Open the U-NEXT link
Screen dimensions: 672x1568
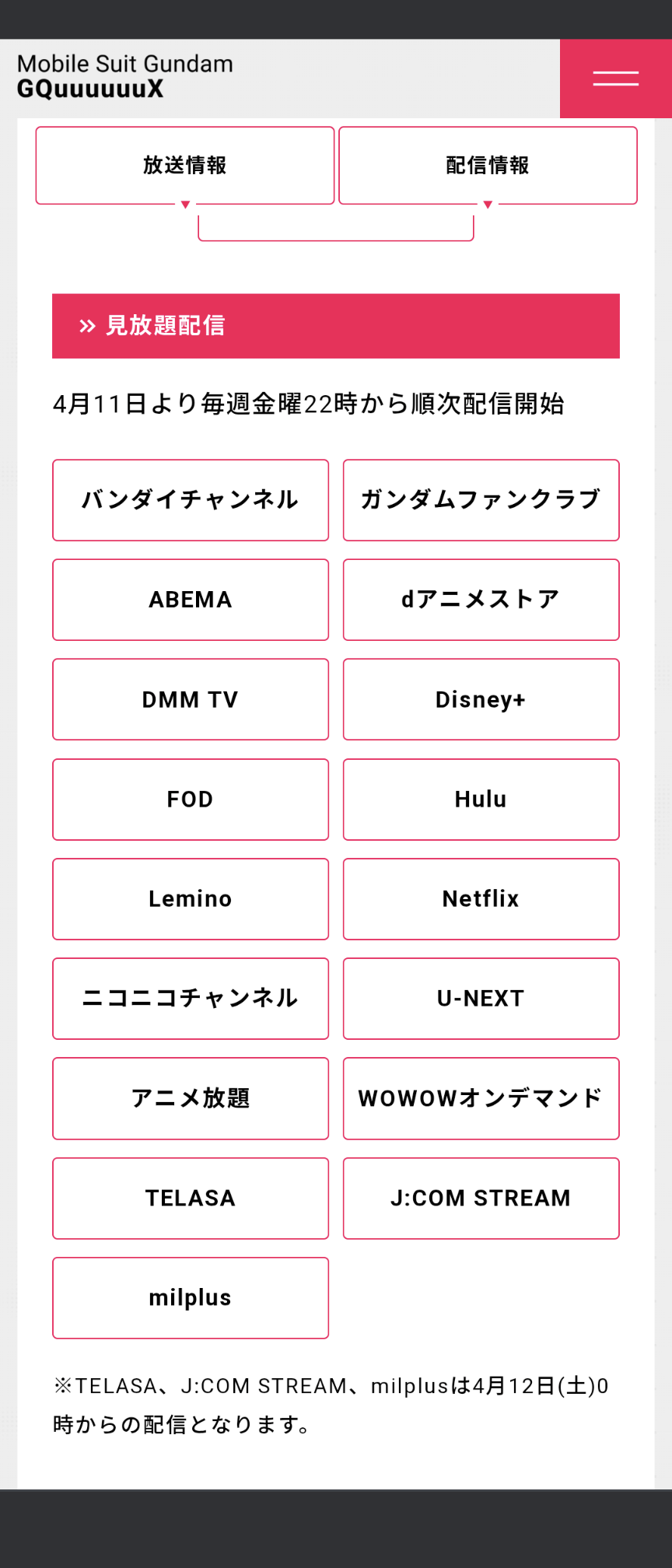pyautogui.click(x=481, y=999)
